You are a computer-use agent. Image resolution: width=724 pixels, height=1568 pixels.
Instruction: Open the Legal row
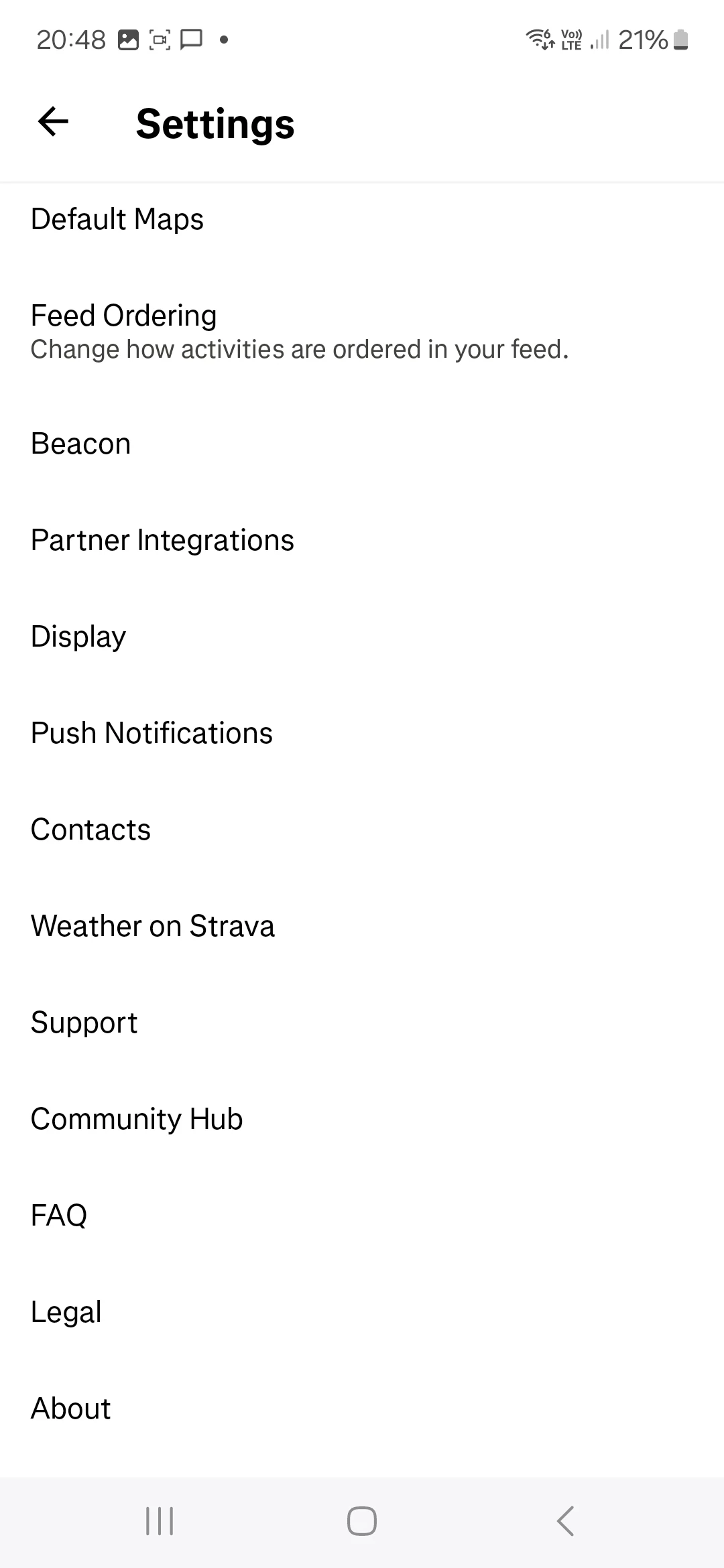362,1312
